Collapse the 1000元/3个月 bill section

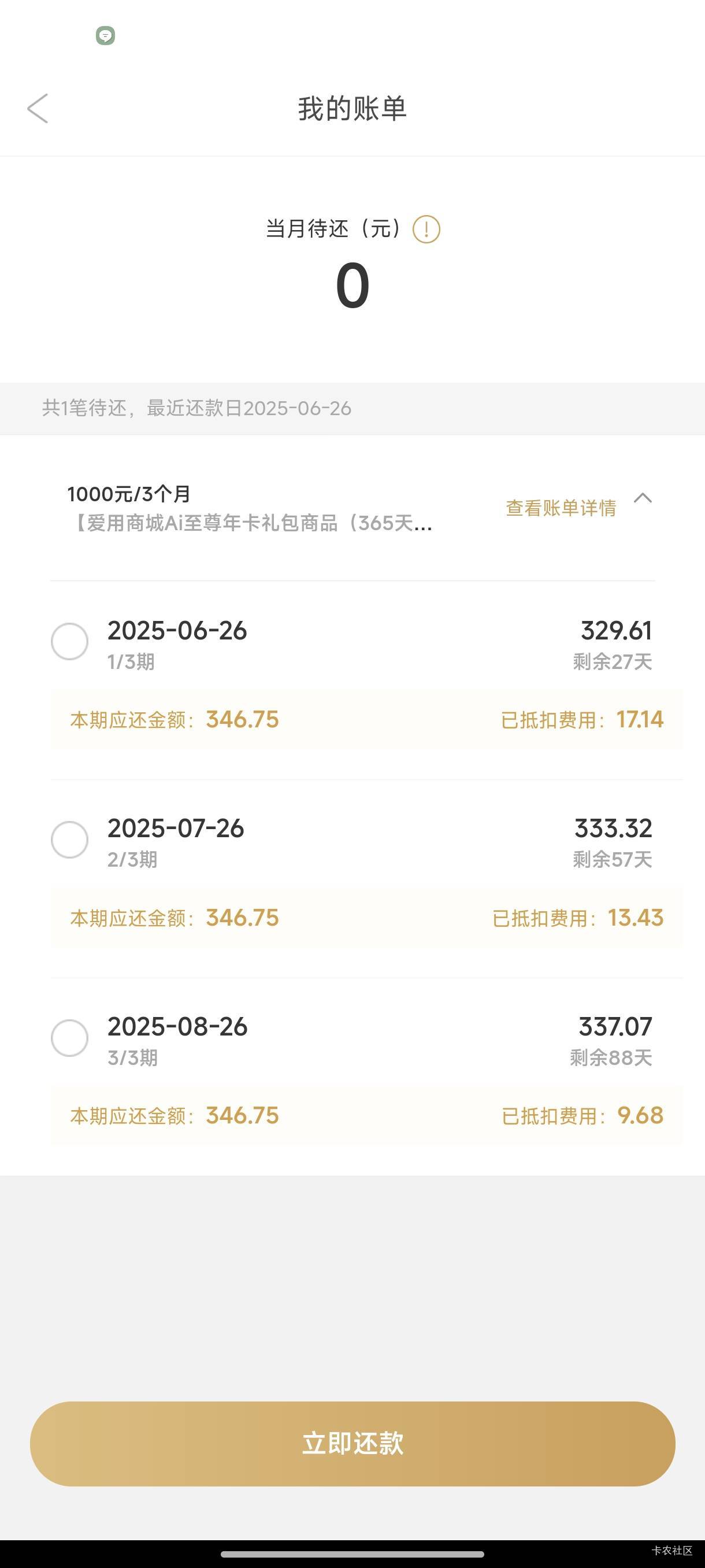coord(643,498)
